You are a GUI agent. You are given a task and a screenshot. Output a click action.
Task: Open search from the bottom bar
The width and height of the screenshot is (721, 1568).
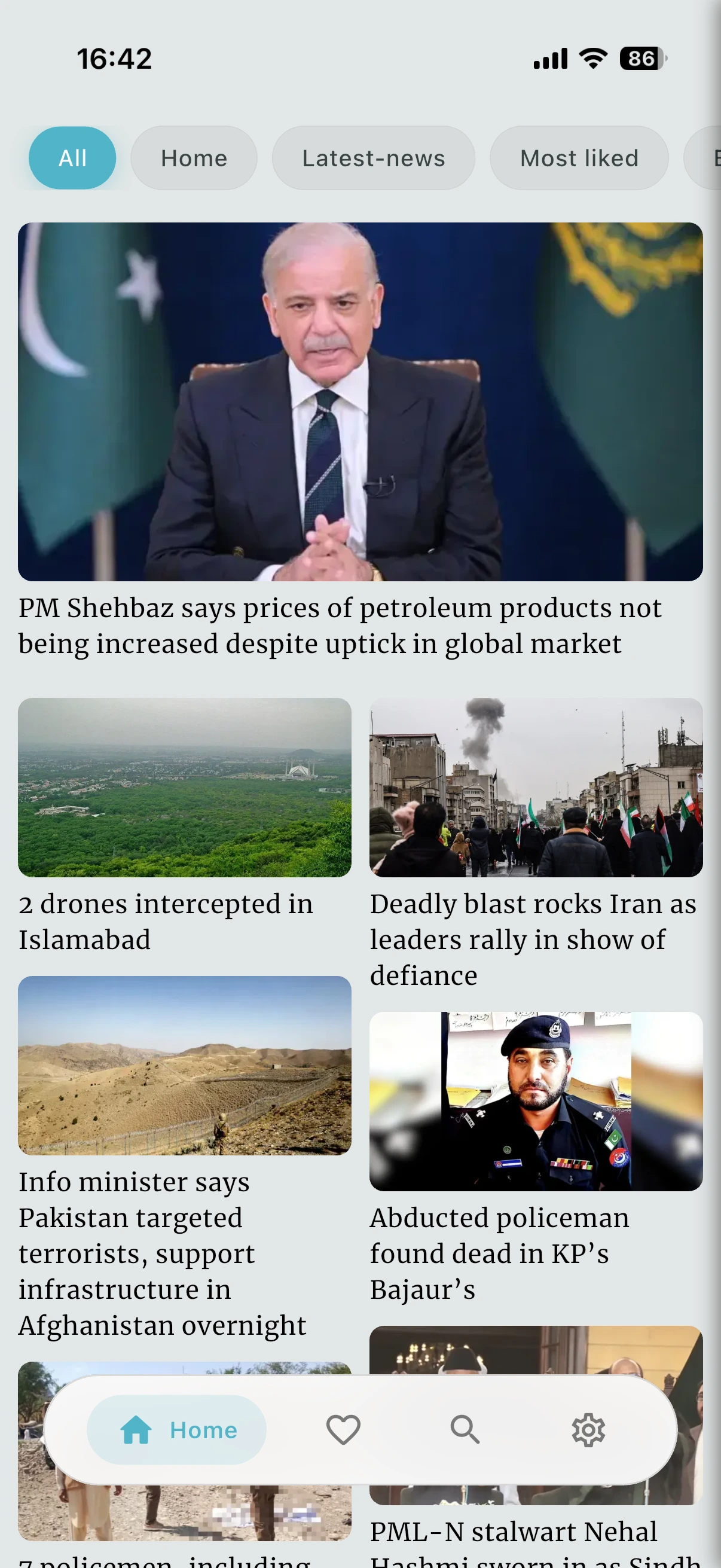click(x=465, y=1430)
